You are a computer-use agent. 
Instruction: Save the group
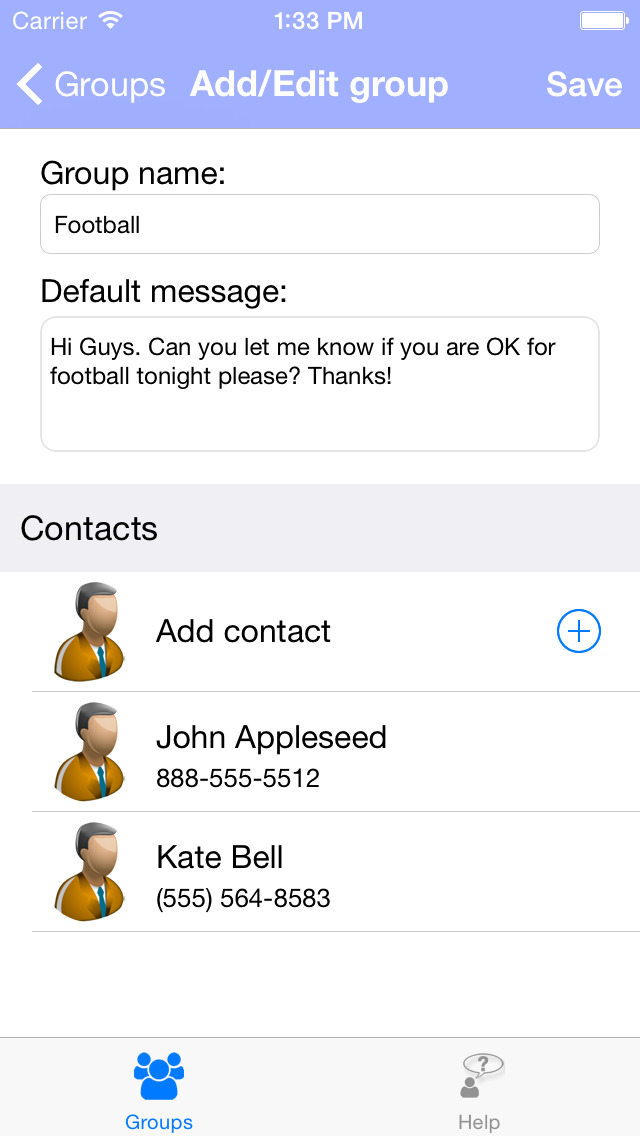[583, 85]
